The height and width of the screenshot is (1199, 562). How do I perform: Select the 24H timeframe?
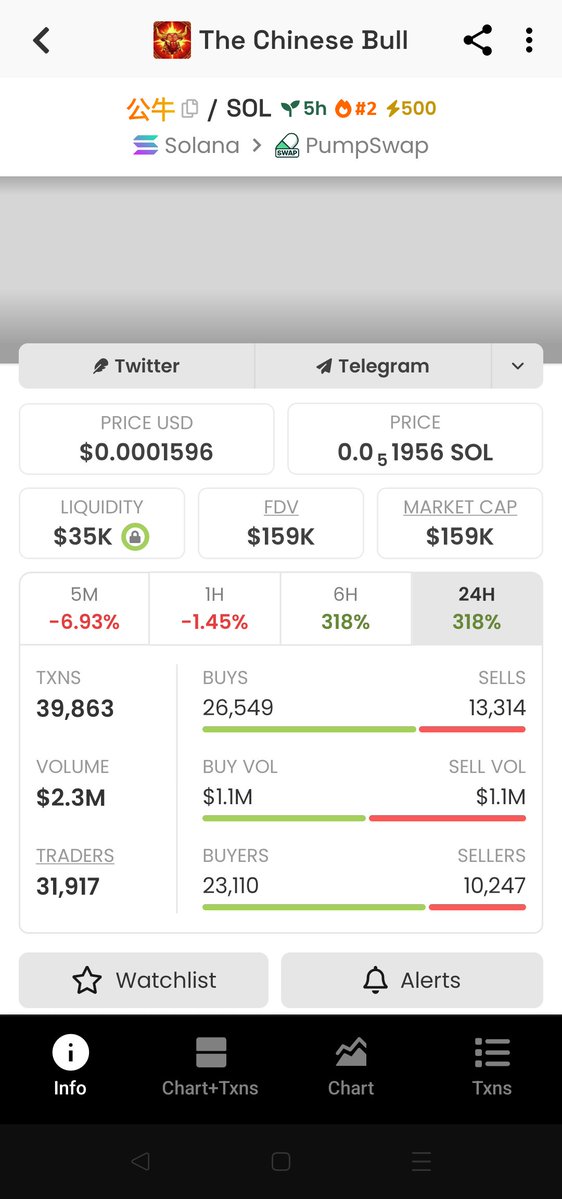pos(477,609)
